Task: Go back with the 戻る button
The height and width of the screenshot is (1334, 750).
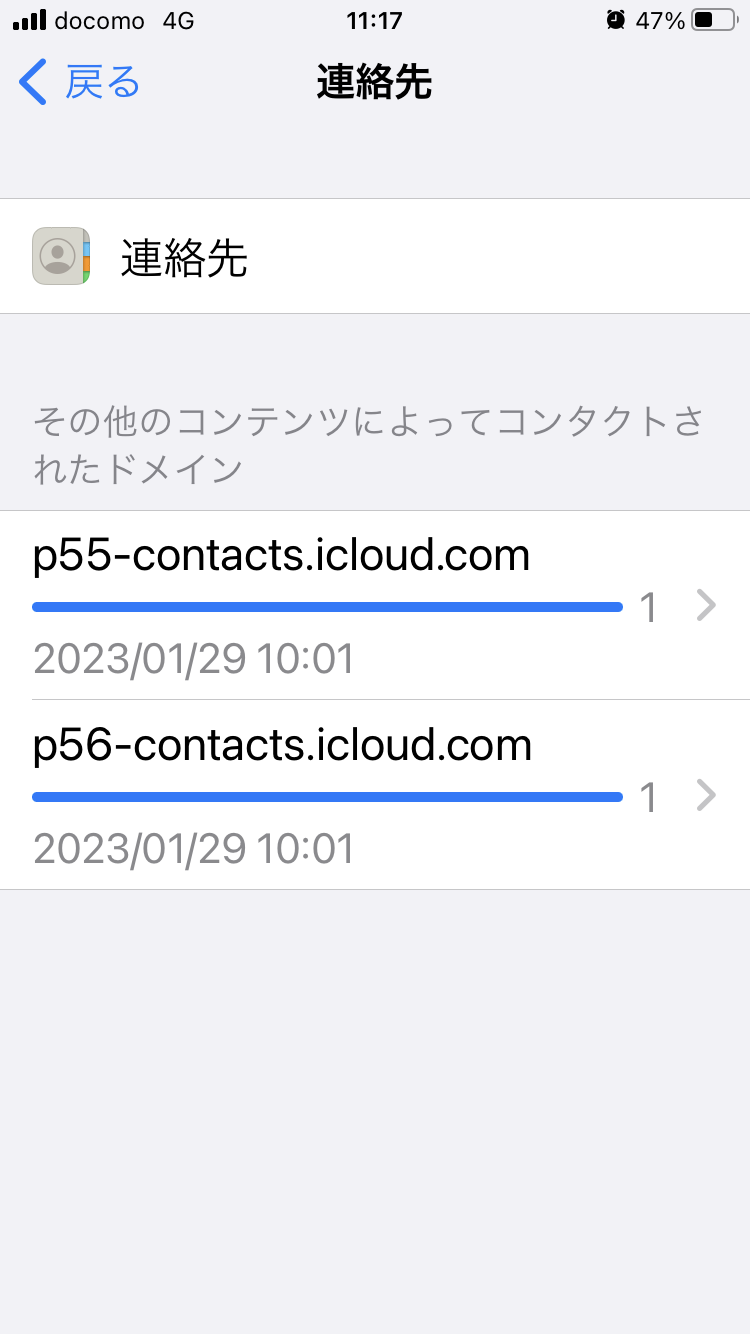Action: coord(80,82)
